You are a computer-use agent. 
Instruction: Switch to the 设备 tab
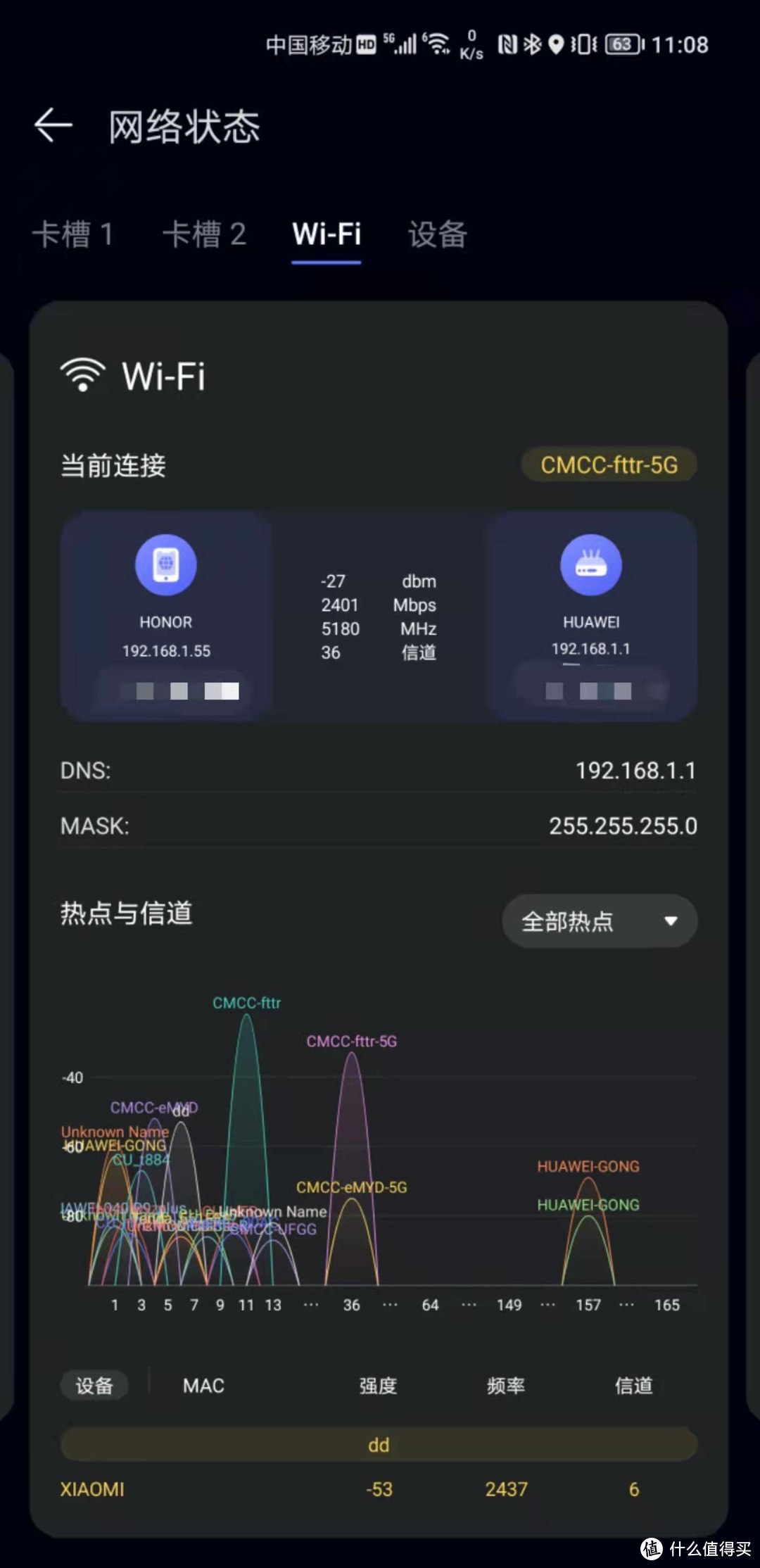(x=436, y=234)
